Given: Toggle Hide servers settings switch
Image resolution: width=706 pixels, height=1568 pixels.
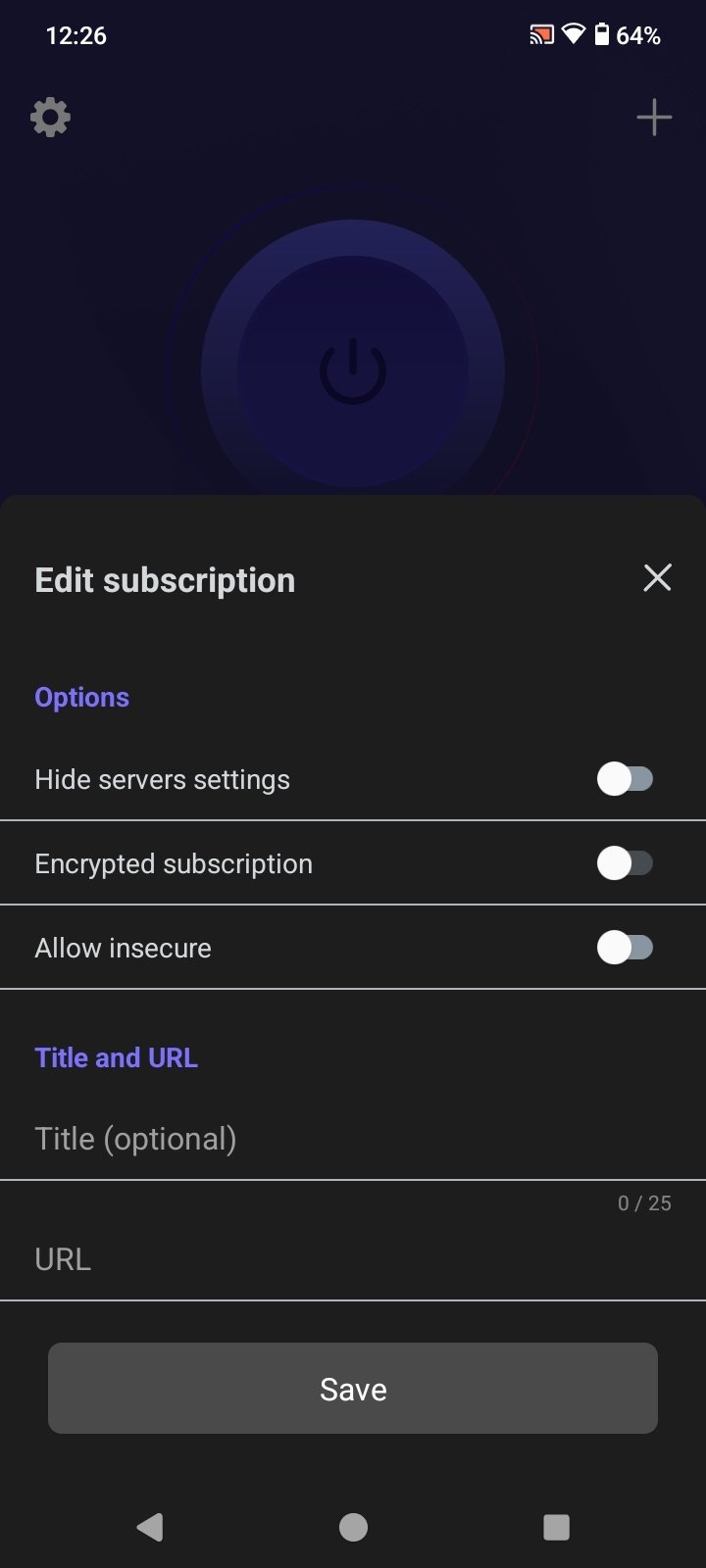Looking at the screenshot, I should 625,780.
